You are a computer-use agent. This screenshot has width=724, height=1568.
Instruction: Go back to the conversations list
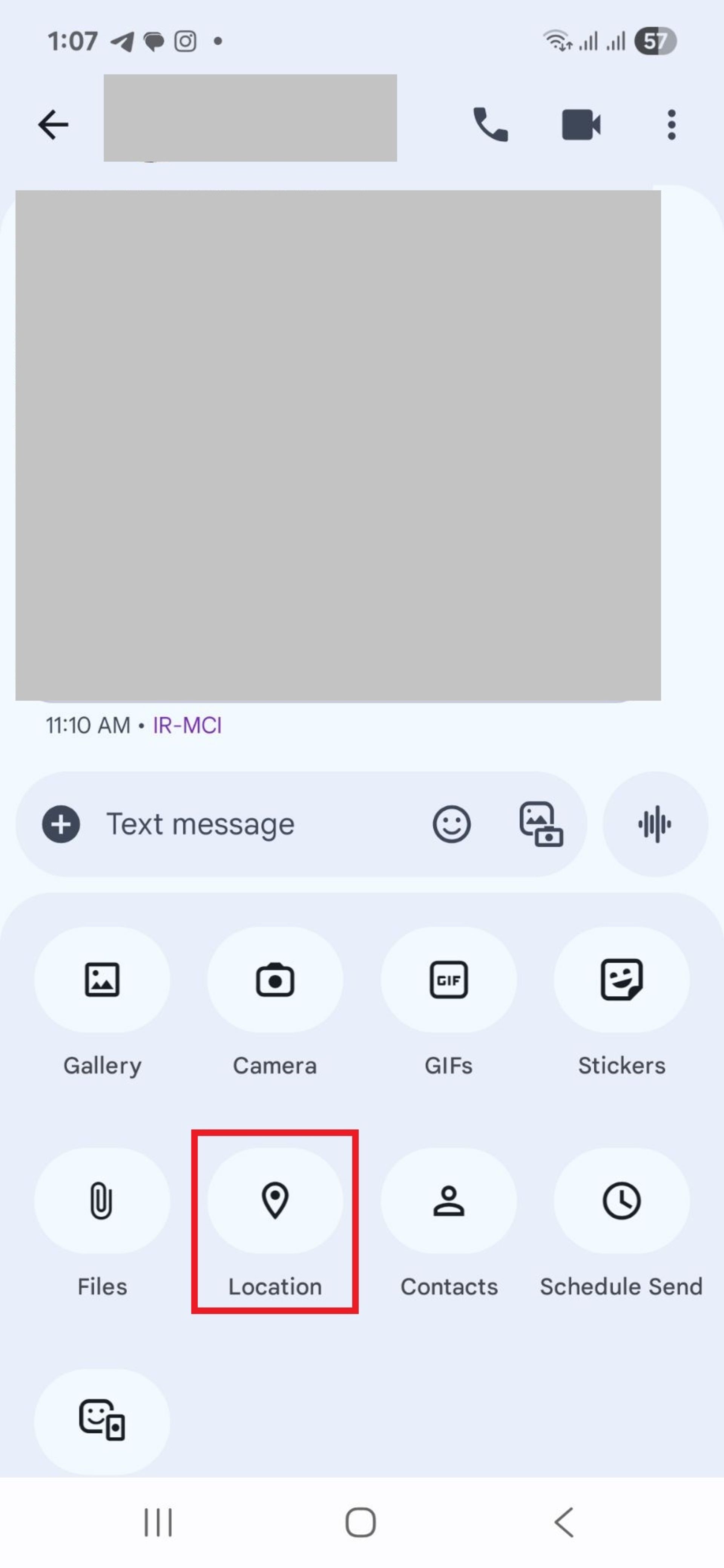point(54,125)
